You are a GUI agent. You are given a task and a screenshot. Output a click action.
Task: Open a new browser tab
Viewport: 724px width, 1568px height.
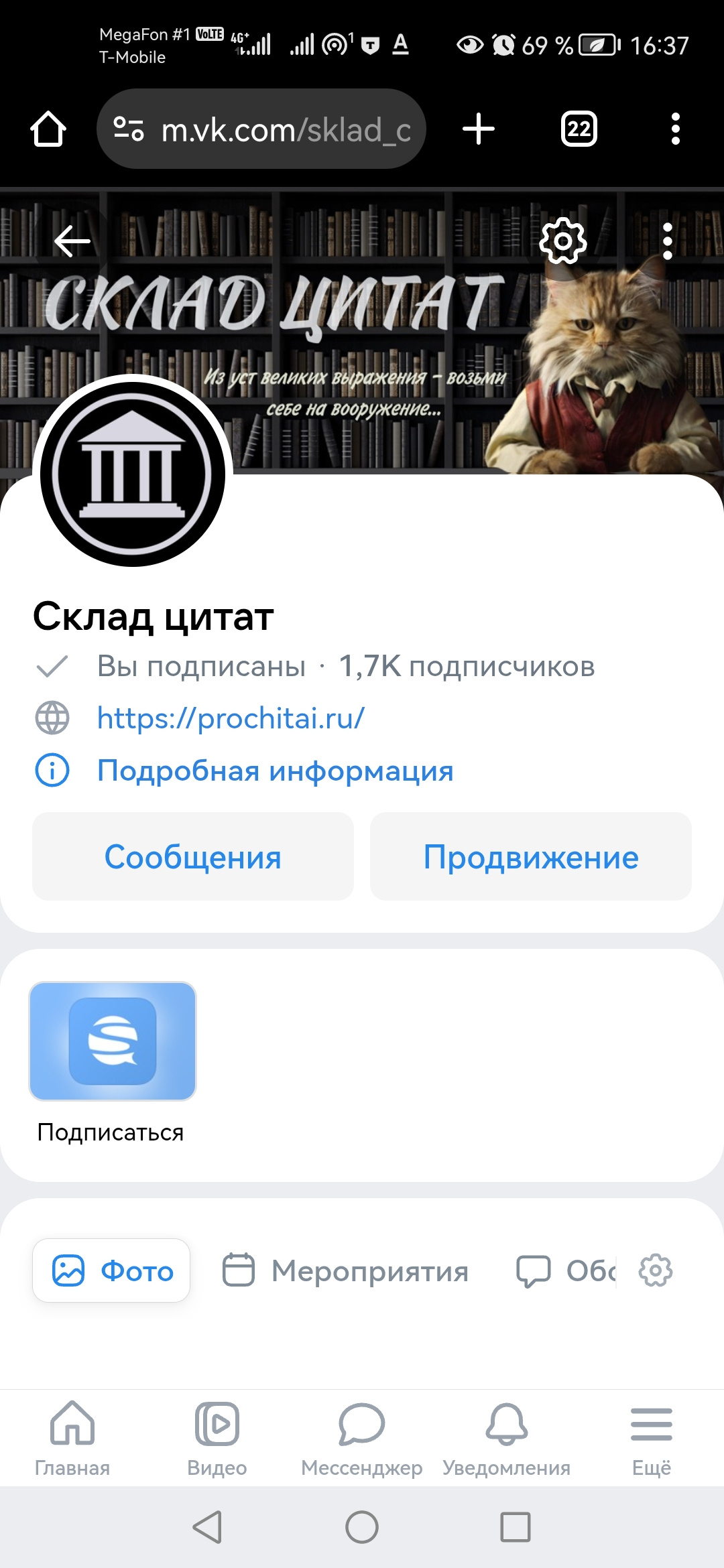coord(479,129)
